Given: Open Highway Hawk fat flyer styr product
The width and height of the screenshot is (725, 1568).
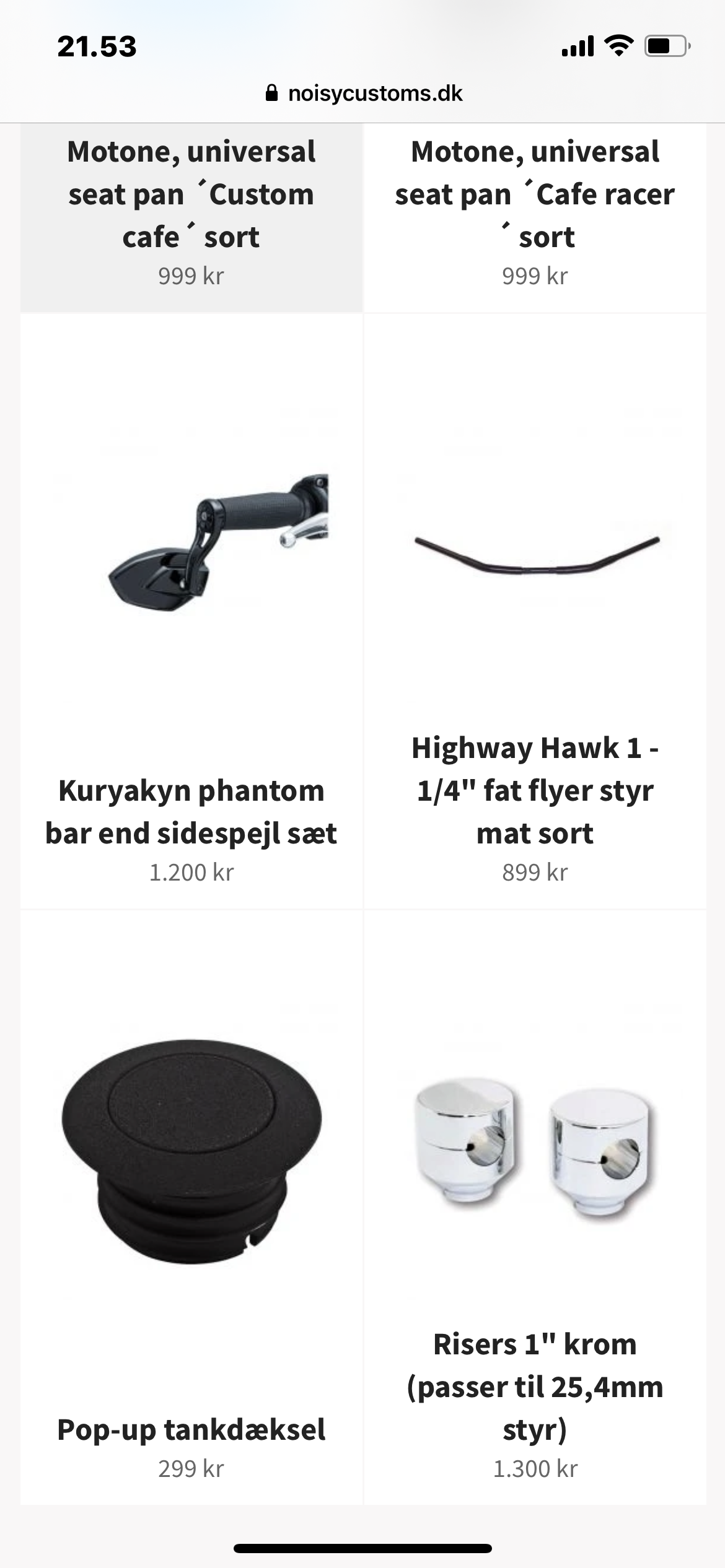Looking at the screenshot, I should coord(535,790).
